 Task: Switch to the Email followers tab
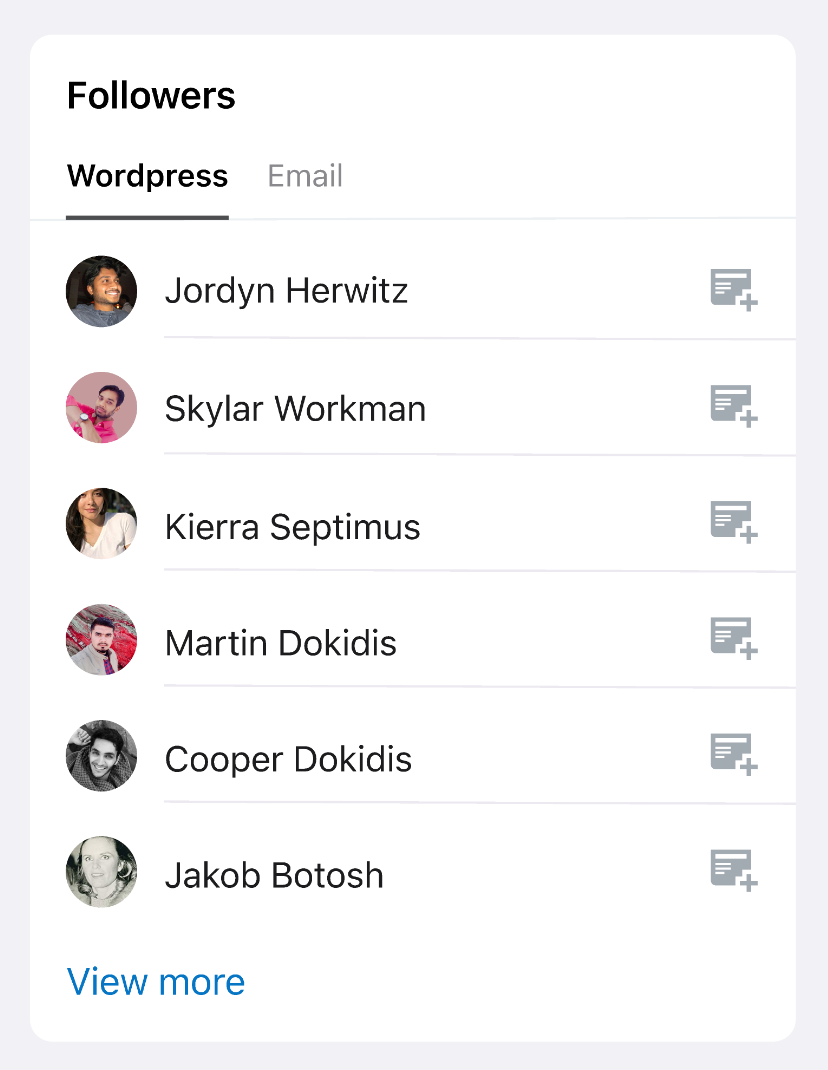tap(304, 176)
